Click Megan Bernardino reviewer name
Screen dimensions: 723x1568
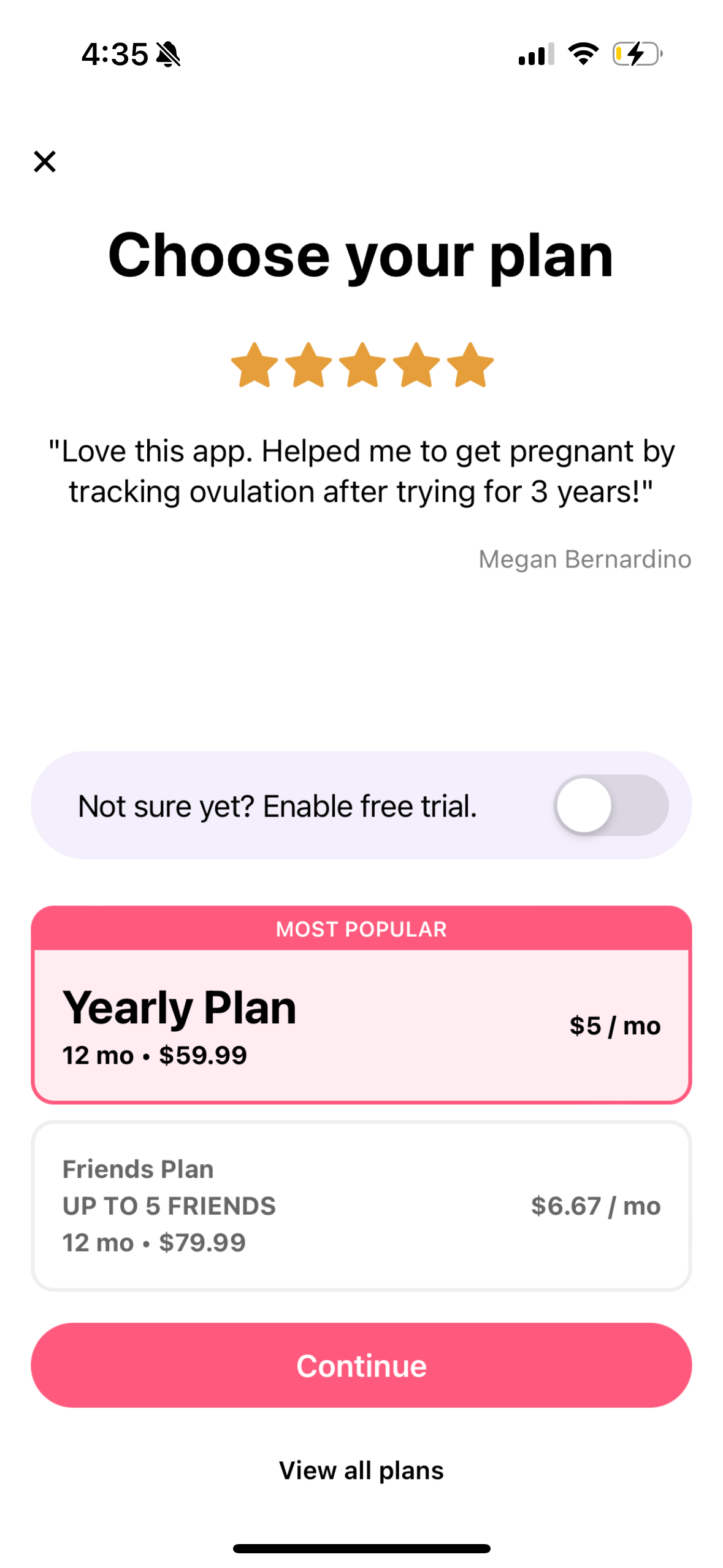pos(585,559)
